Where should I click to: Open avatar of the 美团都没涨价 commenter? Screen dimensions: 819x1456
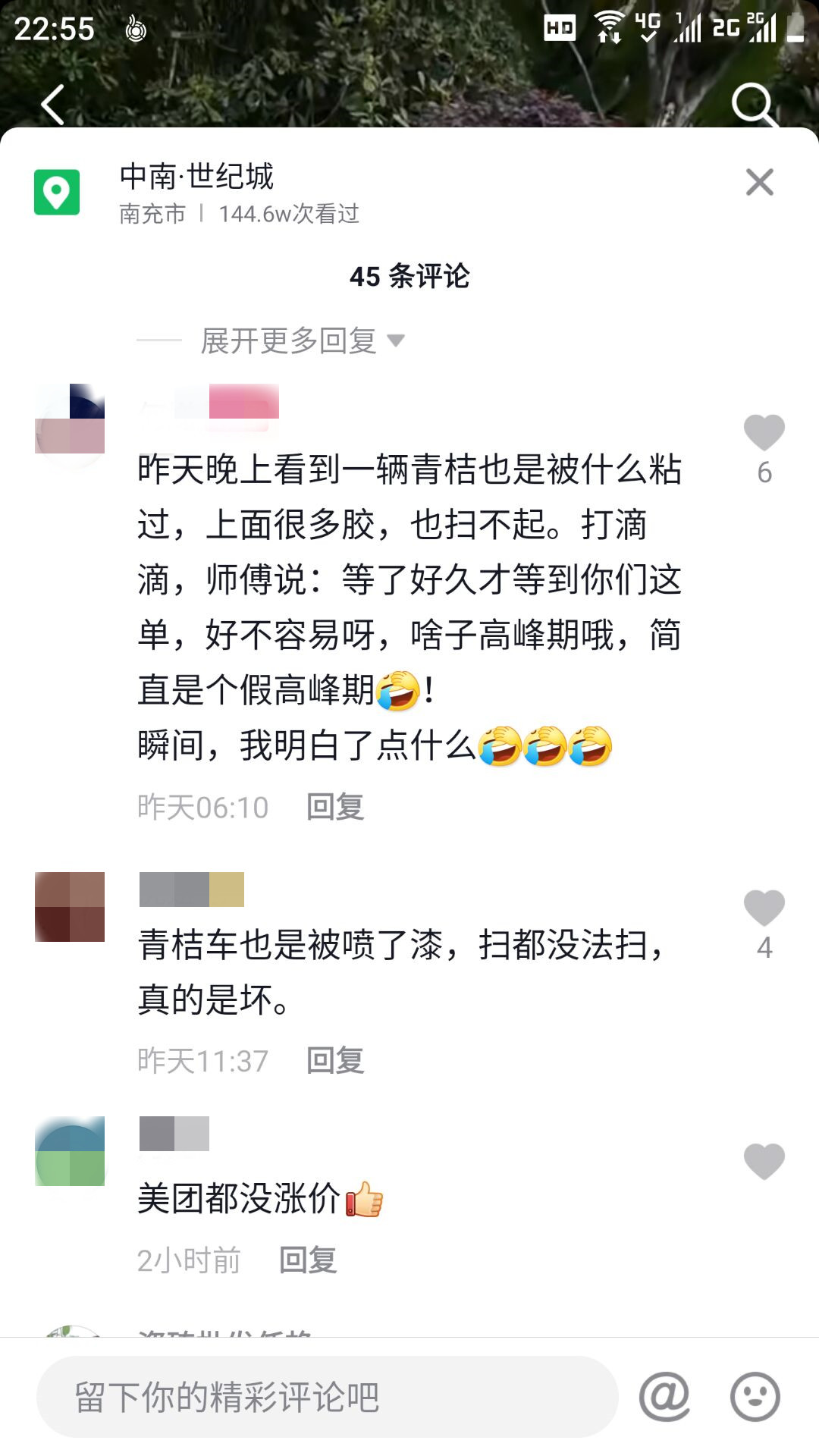[x=70, y=1151]
